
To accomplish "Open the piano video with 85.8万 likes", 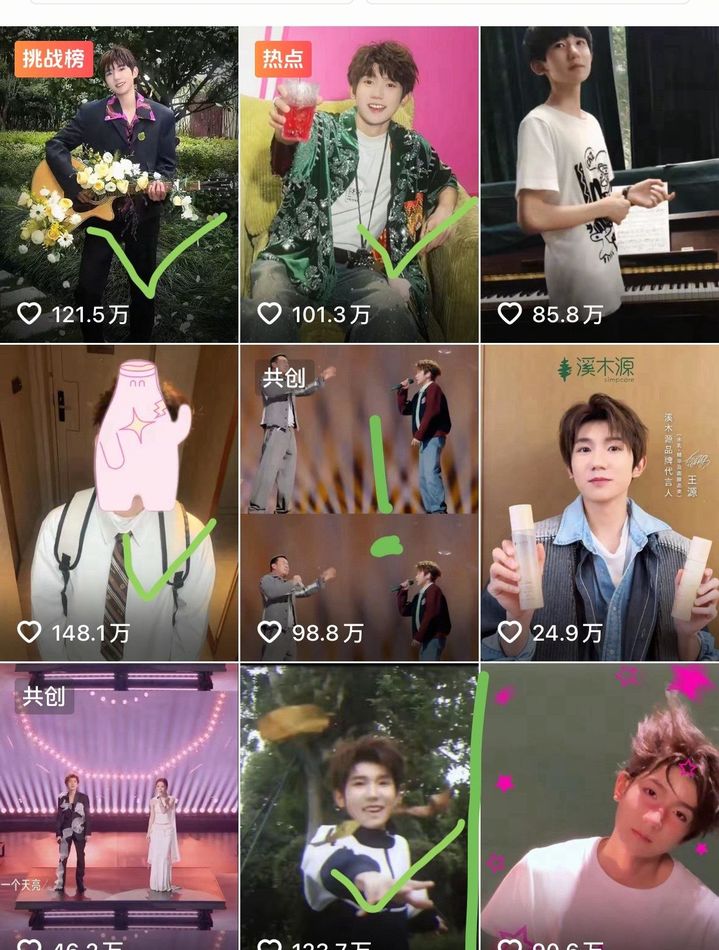I will pos(600,185).
